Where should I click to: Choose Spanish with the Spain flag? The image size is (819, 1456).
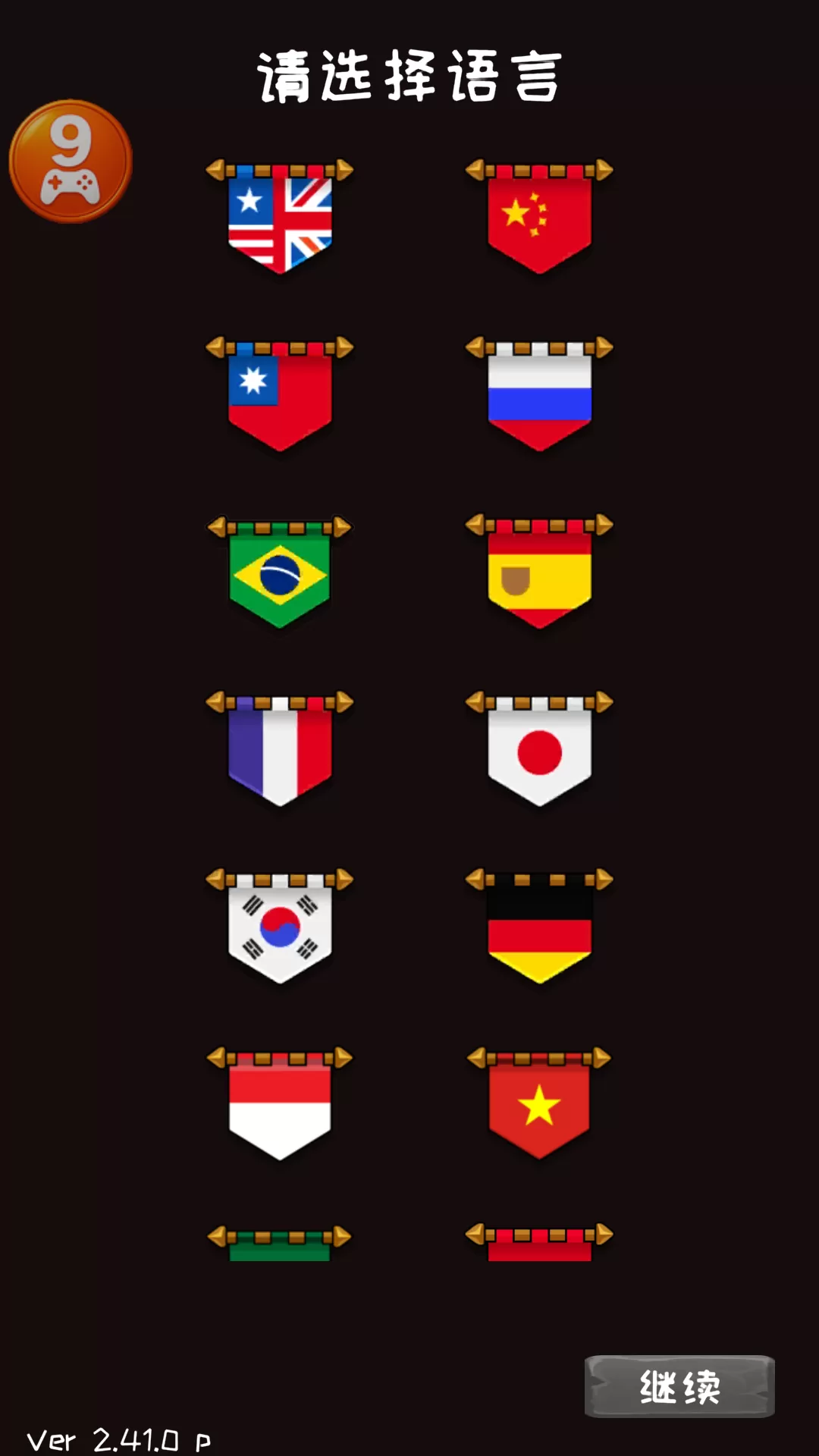[x=539, y=573]
